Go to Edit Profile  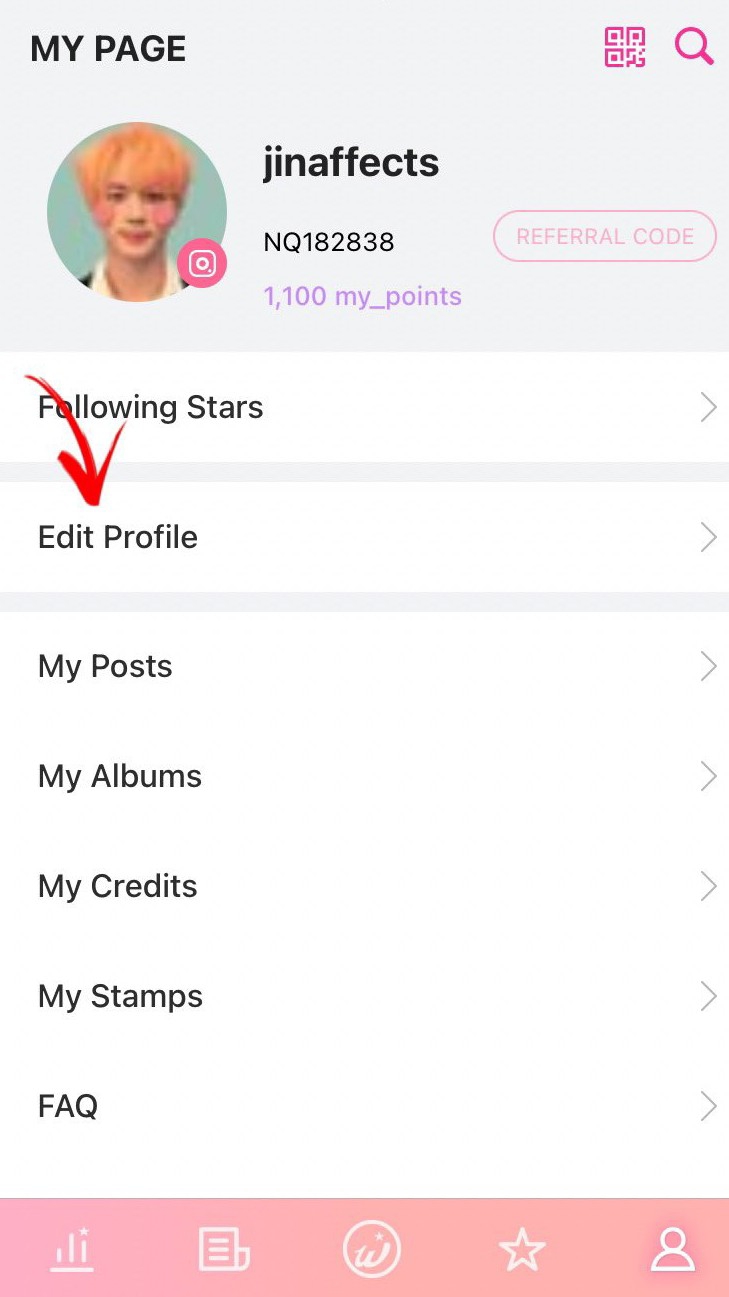364,537
